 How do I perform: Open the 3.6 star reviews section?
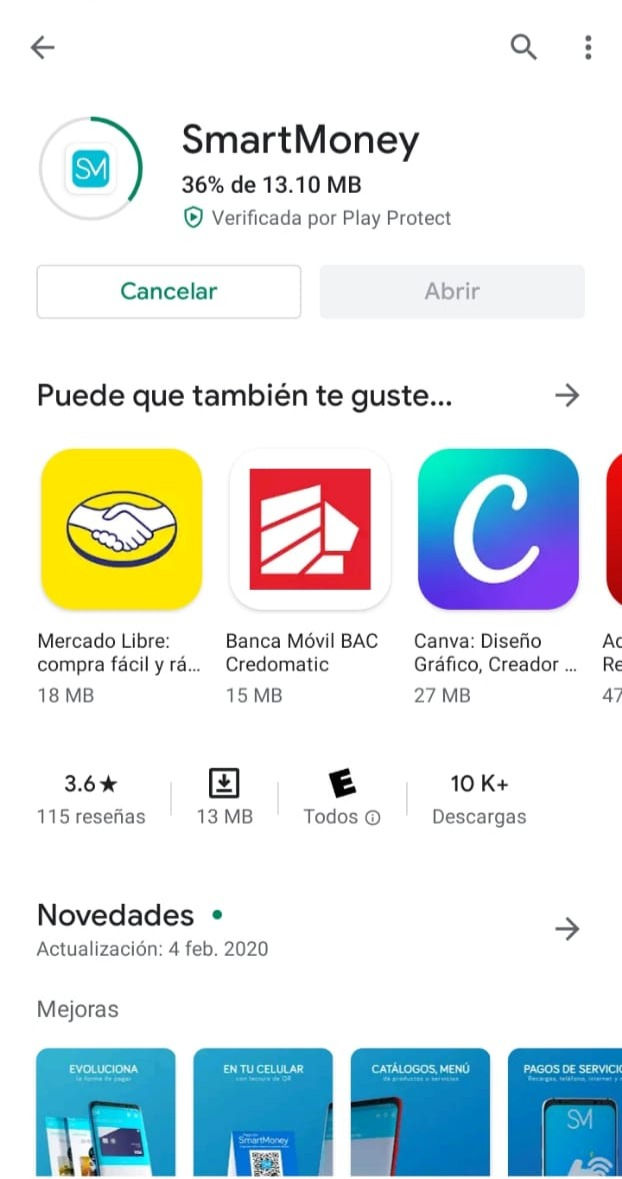[91, 799]
